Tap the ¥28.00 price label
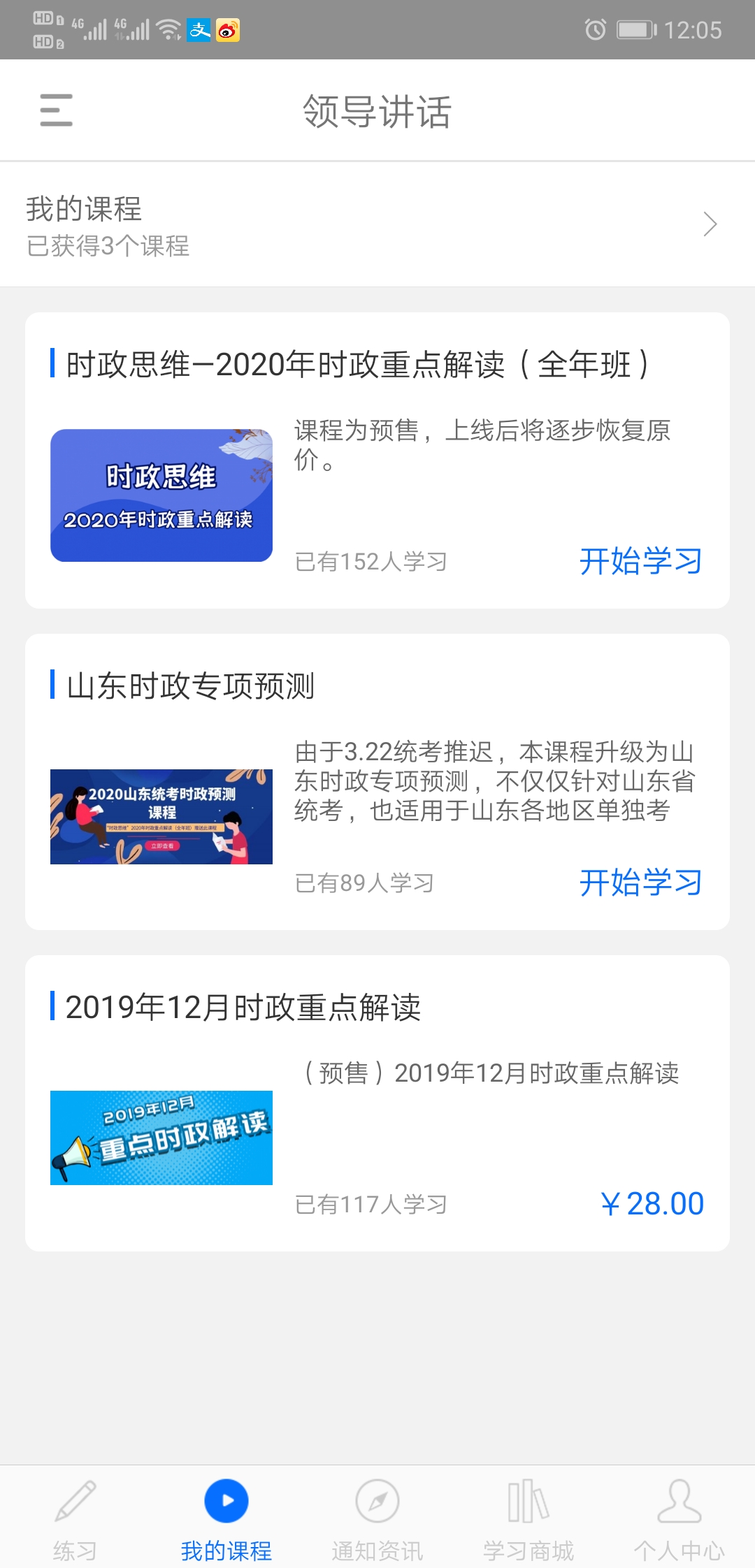Image resolution: width=755 pixels, height=1568 pixels. [x=652, y=1203]
